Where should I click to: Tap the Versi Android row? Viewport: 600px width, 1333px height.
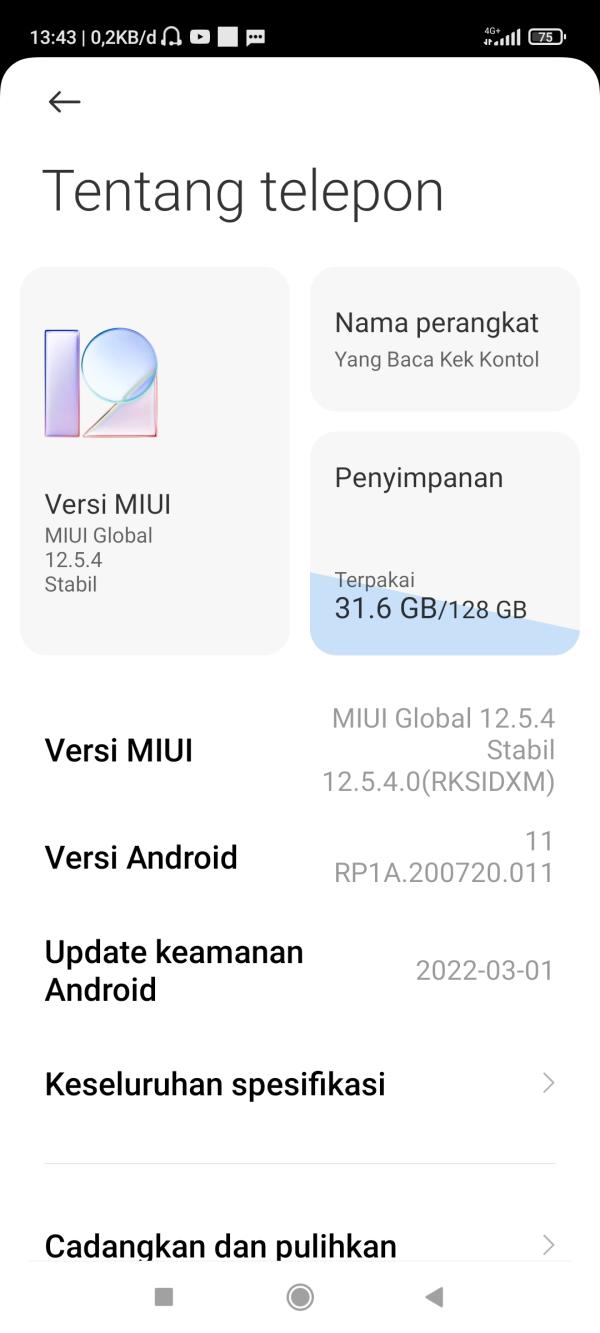pos(300,857)
